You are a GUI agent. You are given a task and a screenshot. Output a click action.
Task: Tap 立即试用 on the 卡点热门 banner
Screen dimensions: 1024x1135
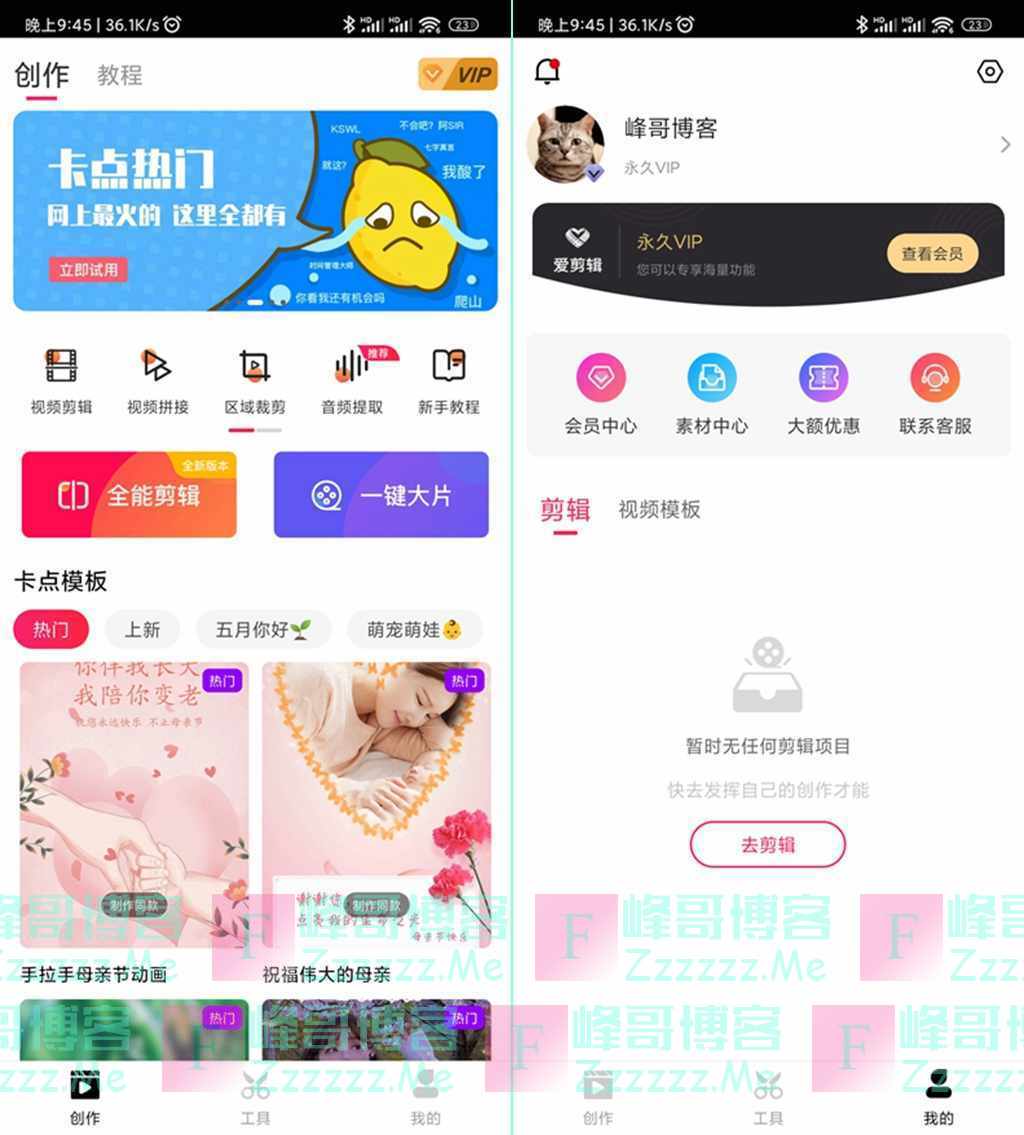(x=88, y=269)
